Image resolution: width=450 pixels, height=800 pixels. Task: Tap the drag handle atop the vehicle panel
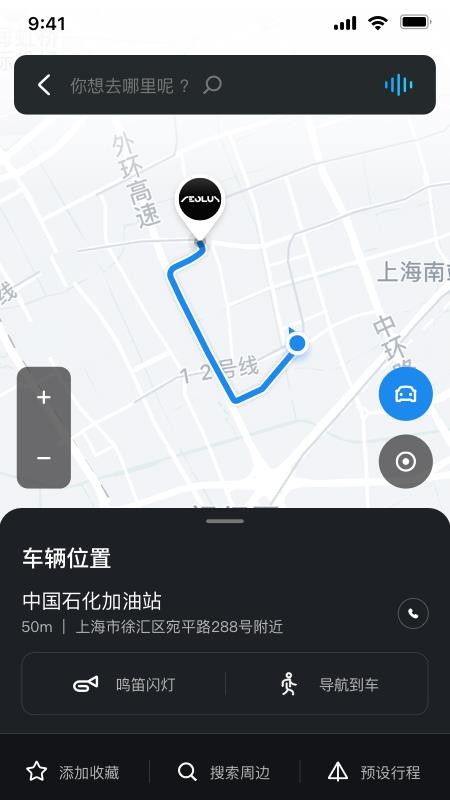tap(225, 521)
